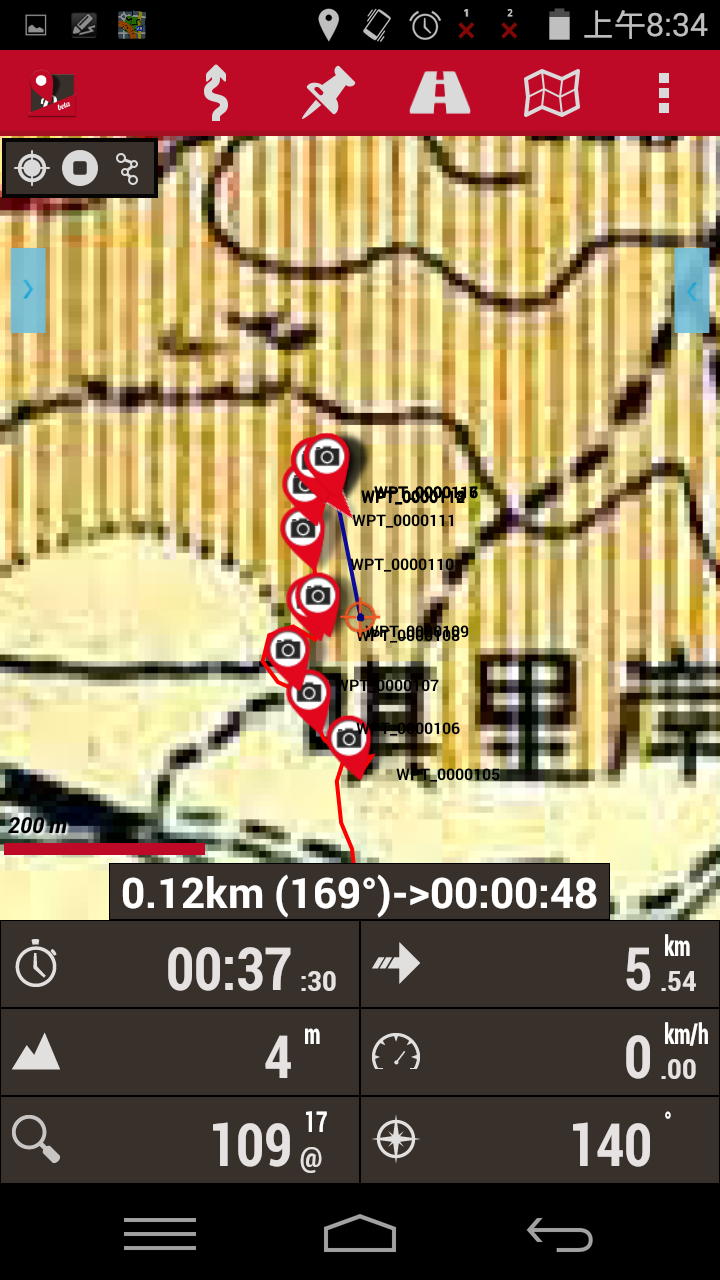Select photo waypoint WPT_0000110
The height and width of the screenshot is (1280, 720).
(x=302, y=529)
